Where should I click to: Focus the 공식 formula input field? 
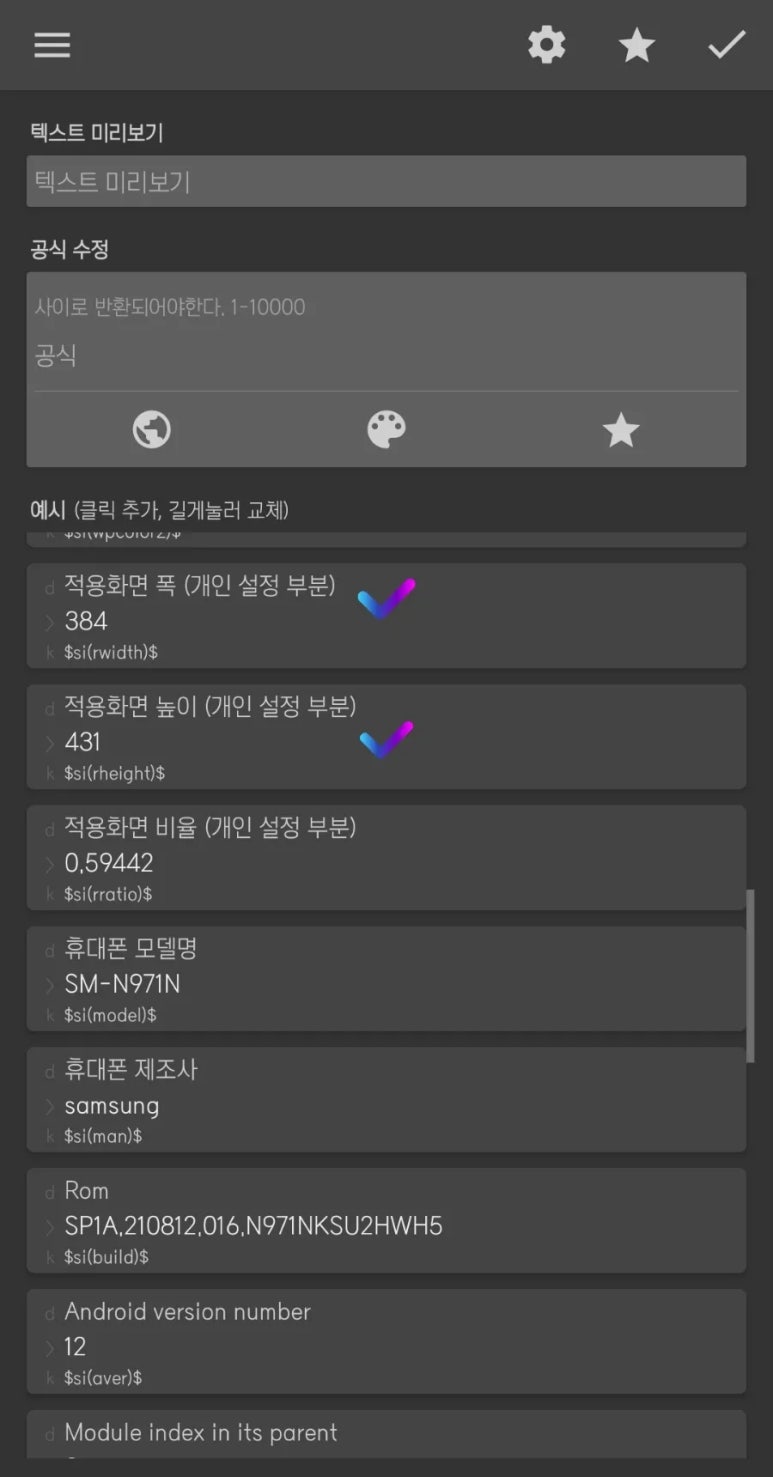[x=385, y=355]
